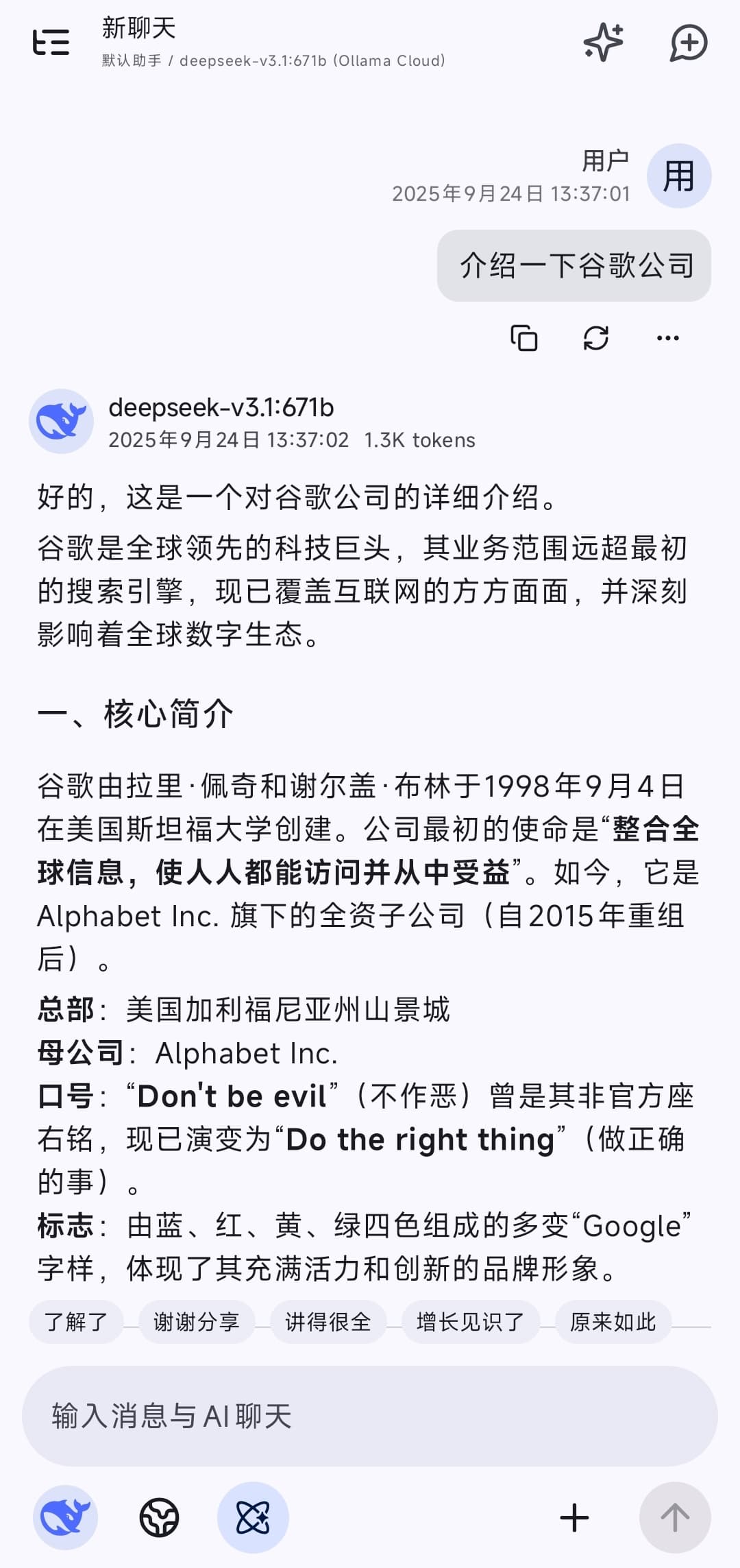Viewport: 740px width, 1568px height.
Task: Tap the deepseek-v3.1:671b model avatar in reply
Action: tap(61, 421)
